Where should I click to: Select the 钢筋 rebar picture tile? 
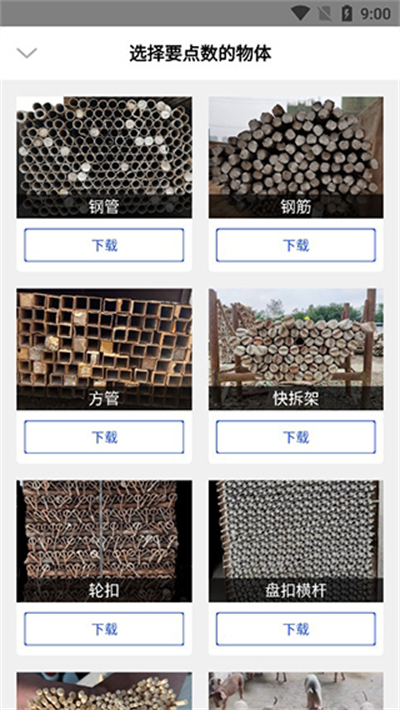tap(296, 157)
